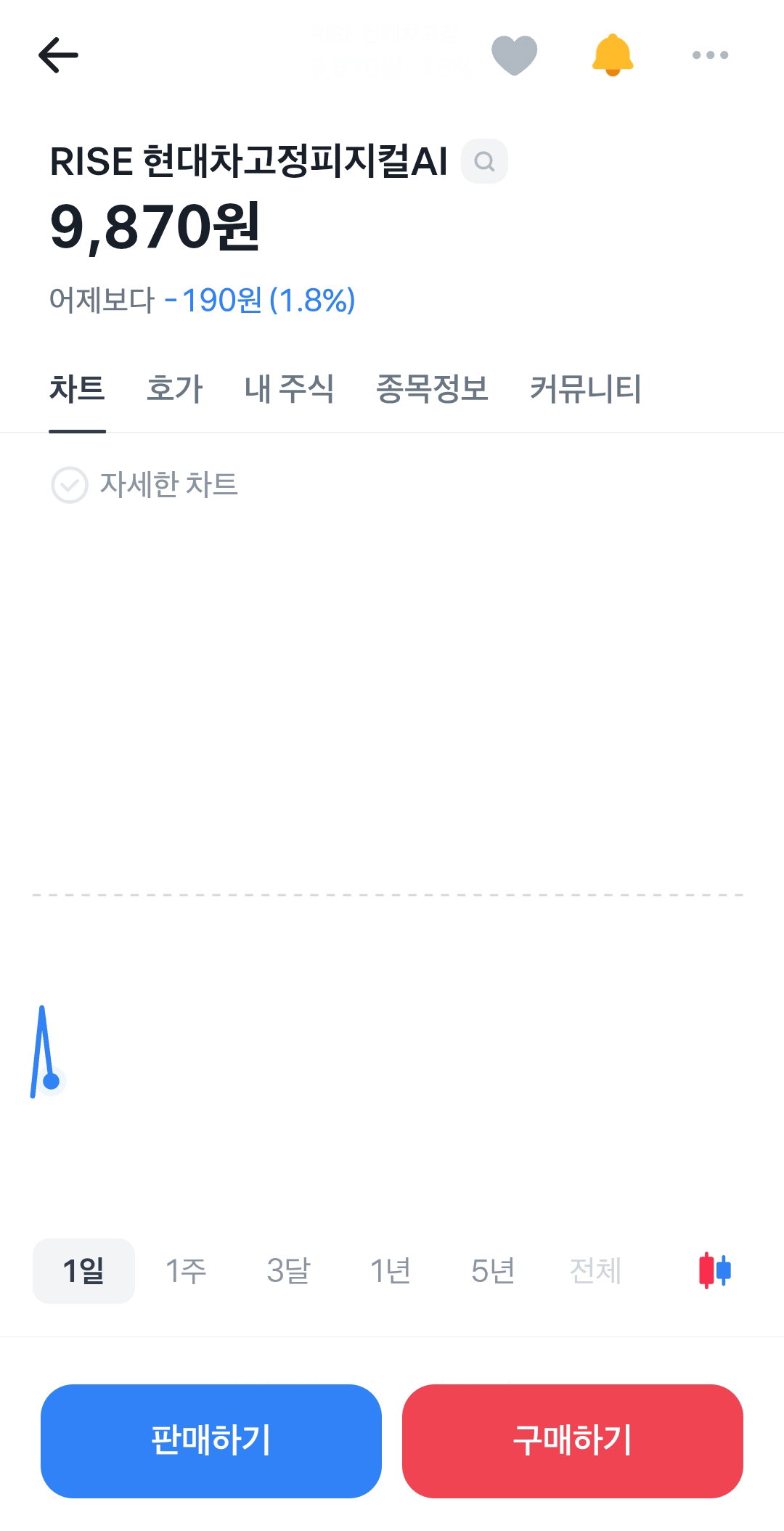Switch to the 내 주식 tab
This screenshot has height=1531, width=784.
(289, 388)
